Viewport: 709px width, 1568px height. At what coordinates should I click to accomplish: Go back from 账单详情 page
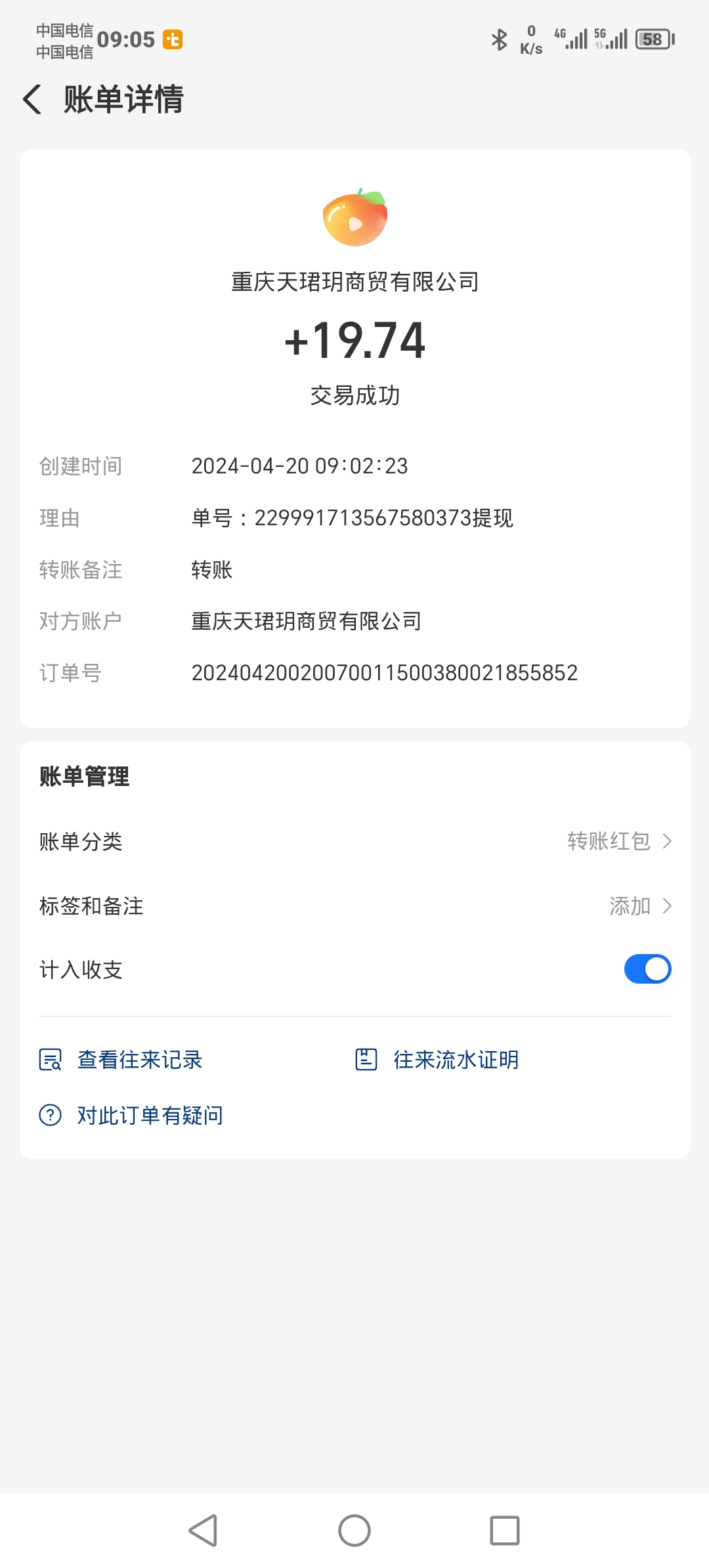coord(32,100)
